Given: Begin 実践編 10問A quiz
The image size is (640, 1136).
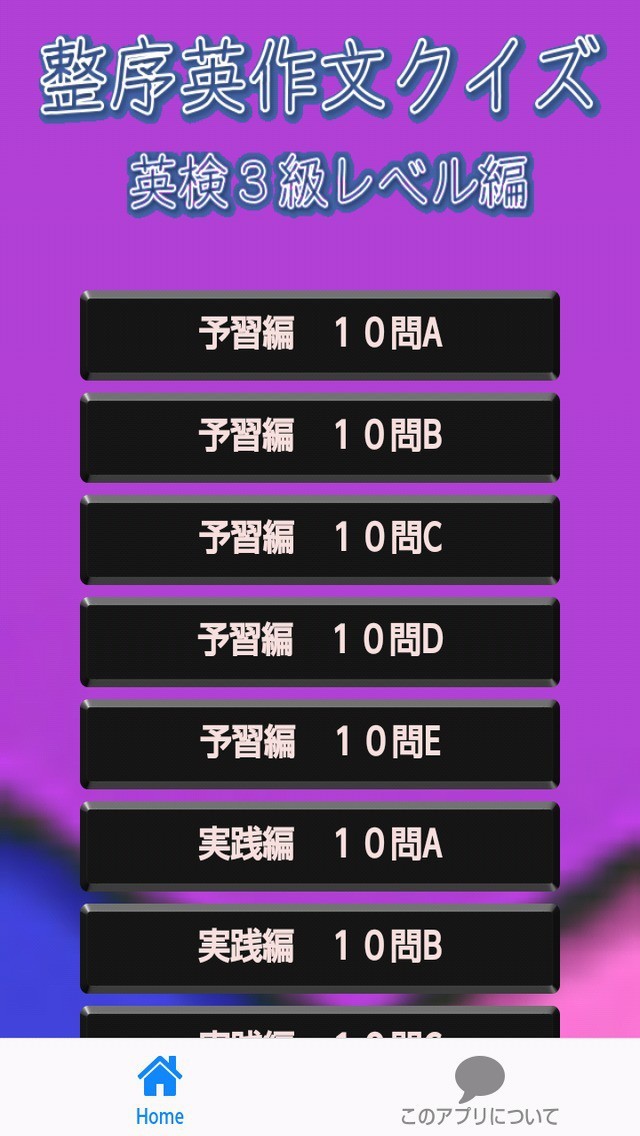Looking at the screenshot, I should tap(320, 846).
